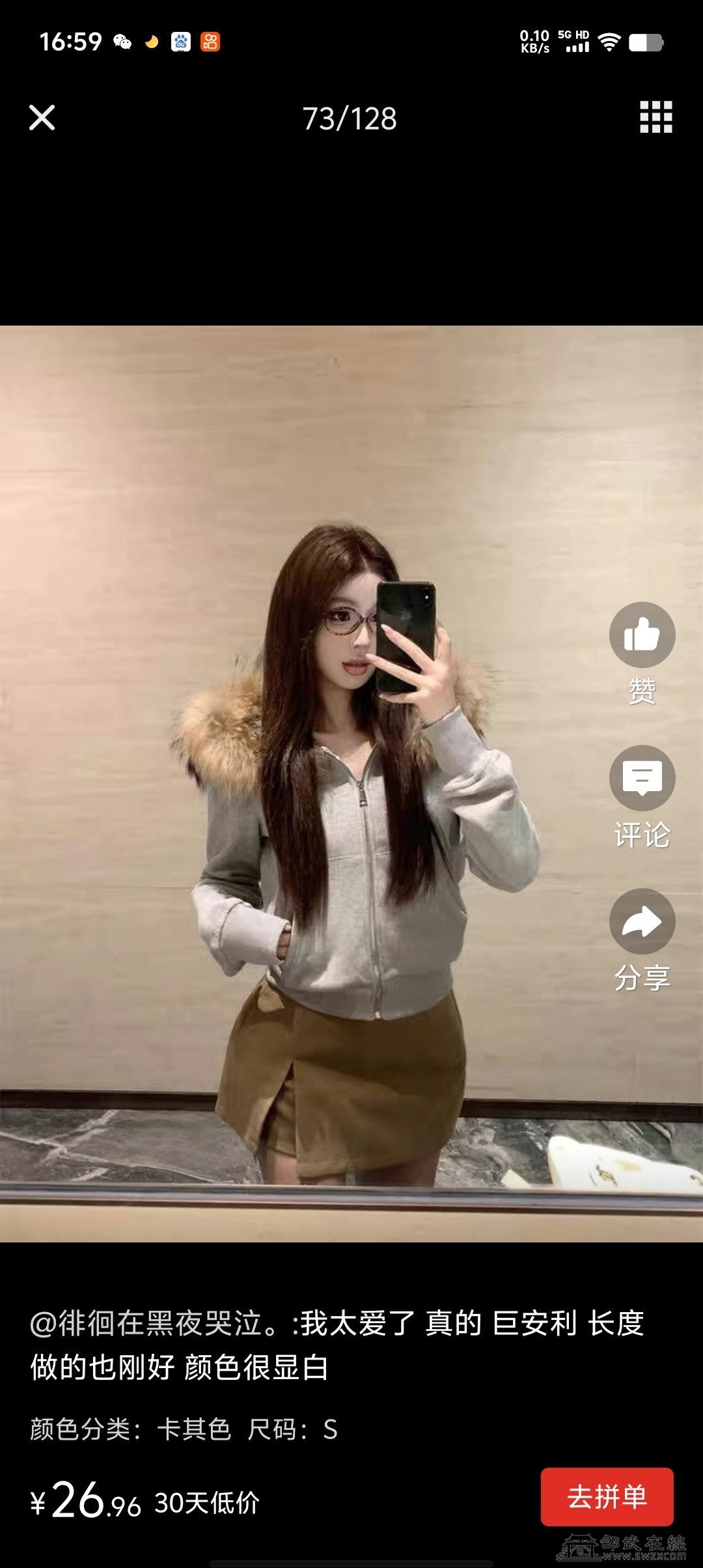Like this review with the 赞 button

(x=642, y=635)
